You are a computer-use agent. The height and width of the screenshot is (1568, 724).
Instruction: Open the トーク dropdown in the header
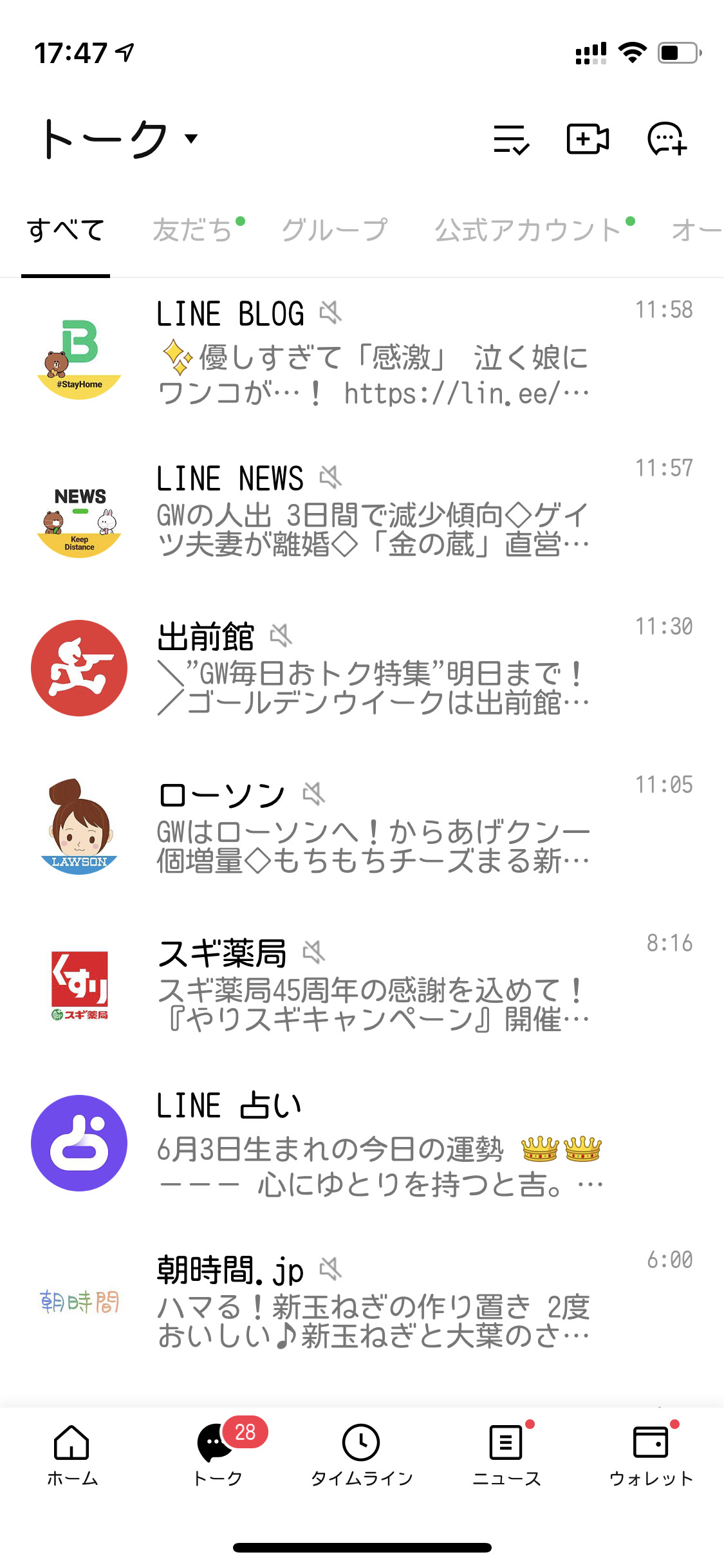coord(120,138)
